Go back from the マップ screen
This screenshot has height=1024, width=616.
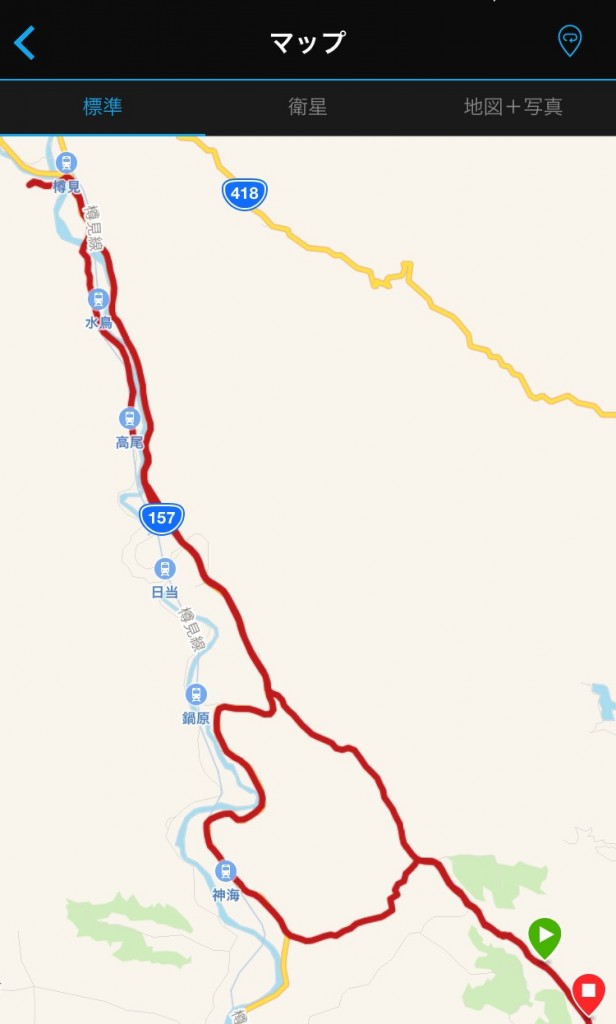(25, 43)
